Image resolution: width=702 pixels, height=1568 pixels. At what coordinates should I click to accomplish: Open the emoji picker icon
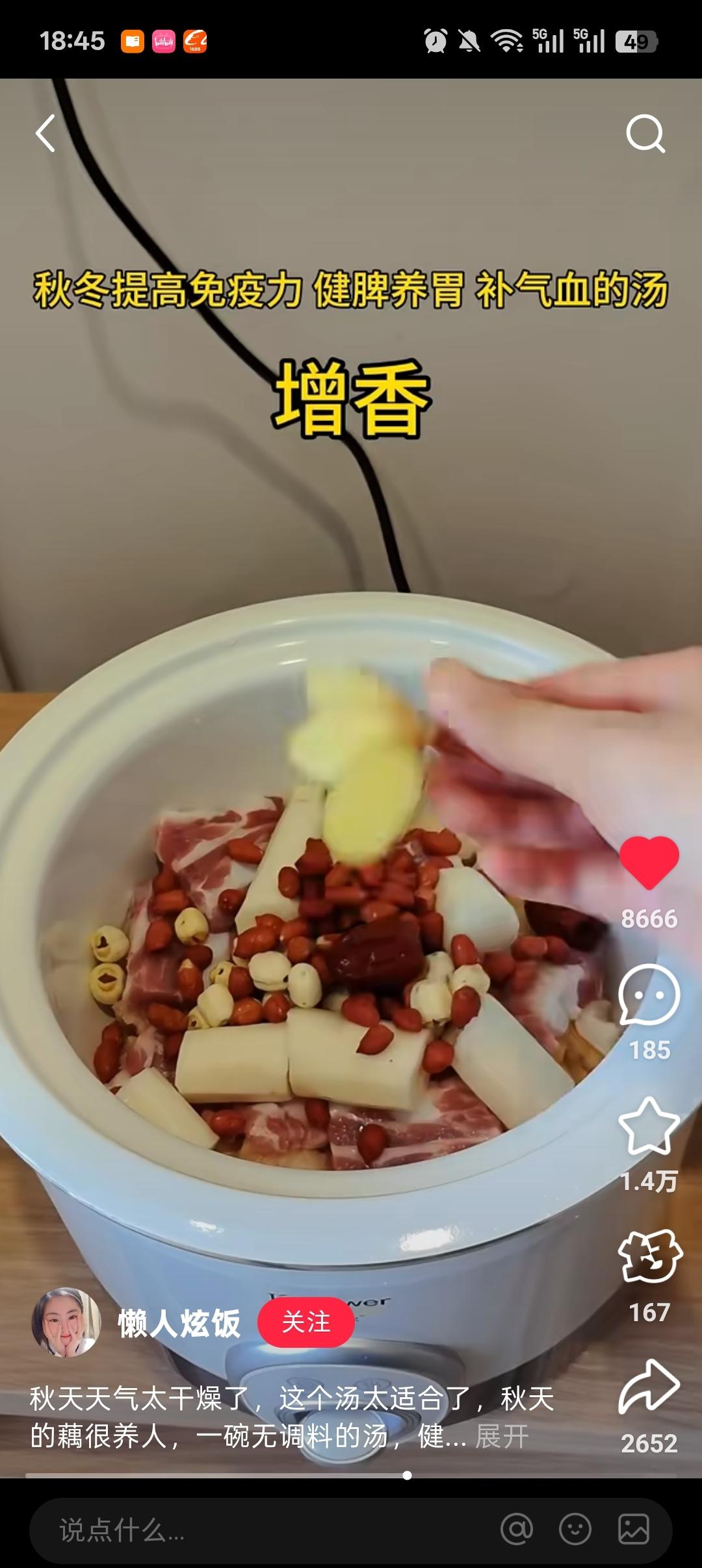(x=575, y=1529)
